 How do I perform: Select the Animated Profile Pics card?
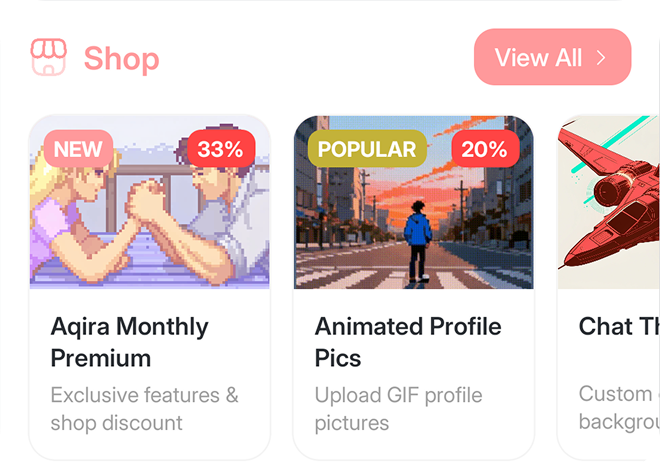coord(413,286)
